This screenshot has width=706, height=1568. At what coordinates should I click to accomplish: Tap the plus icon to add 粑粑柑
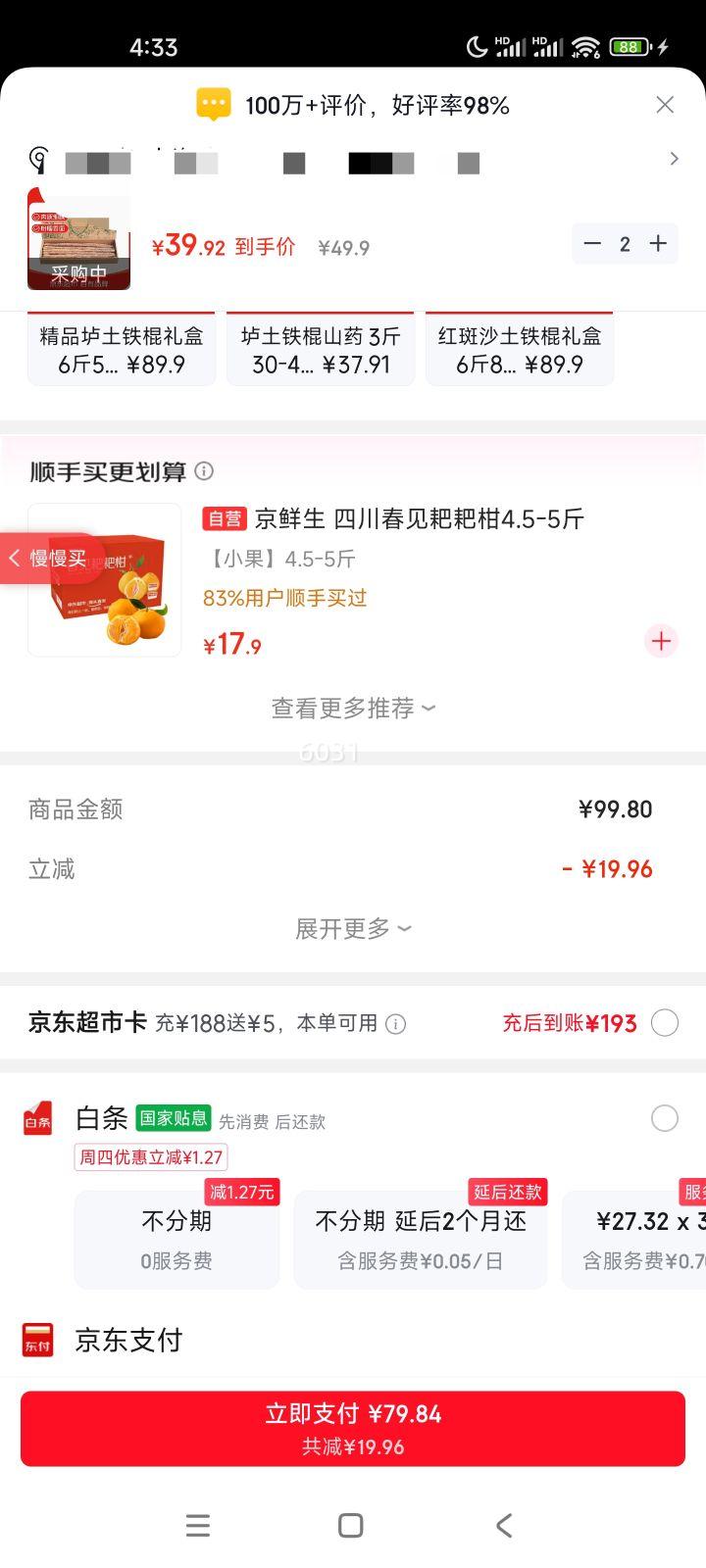pos(660,641)
